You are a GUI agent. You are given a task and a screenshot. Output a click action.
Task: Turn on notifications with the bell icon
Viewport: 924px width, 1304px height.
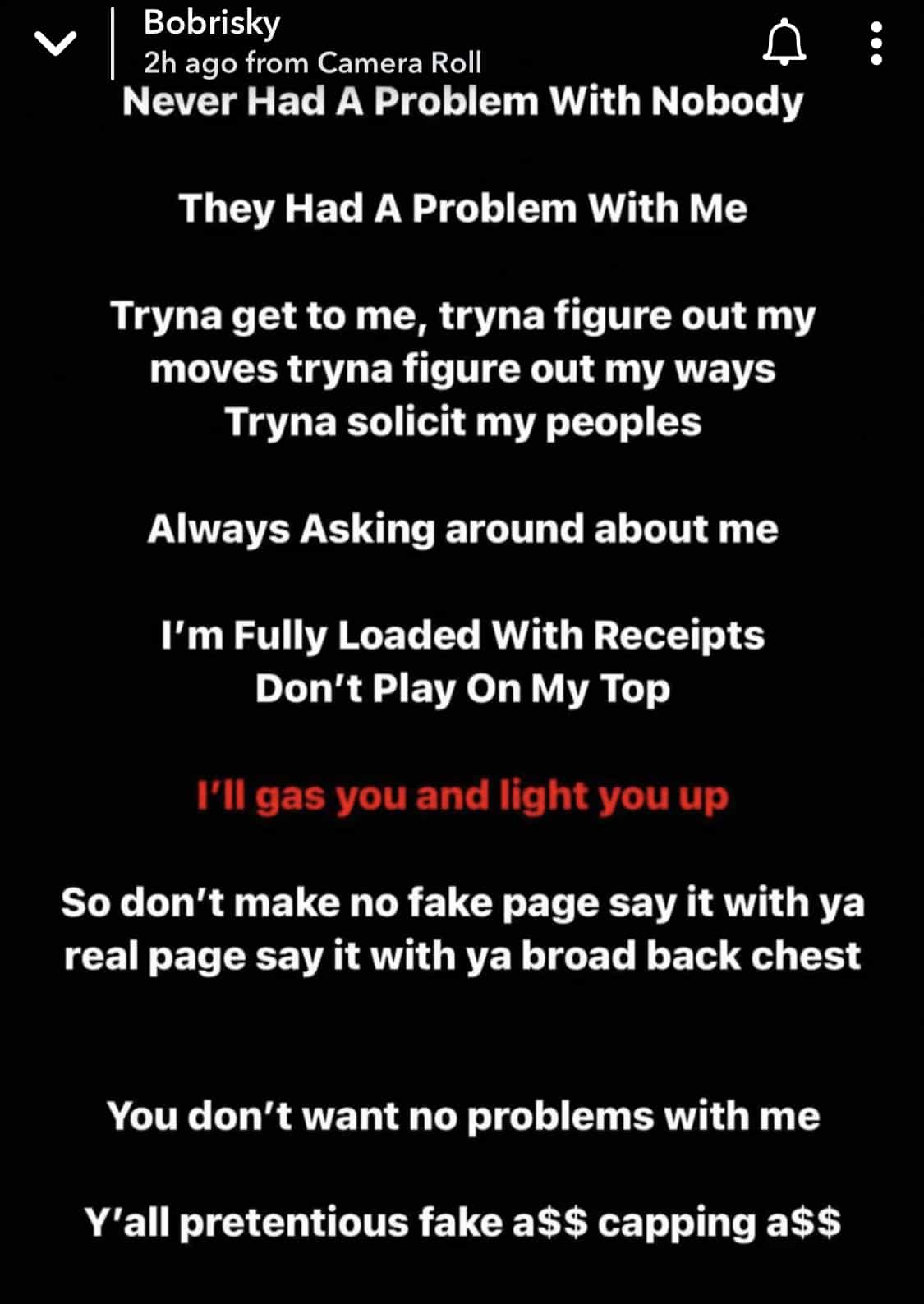coord(784,44)
